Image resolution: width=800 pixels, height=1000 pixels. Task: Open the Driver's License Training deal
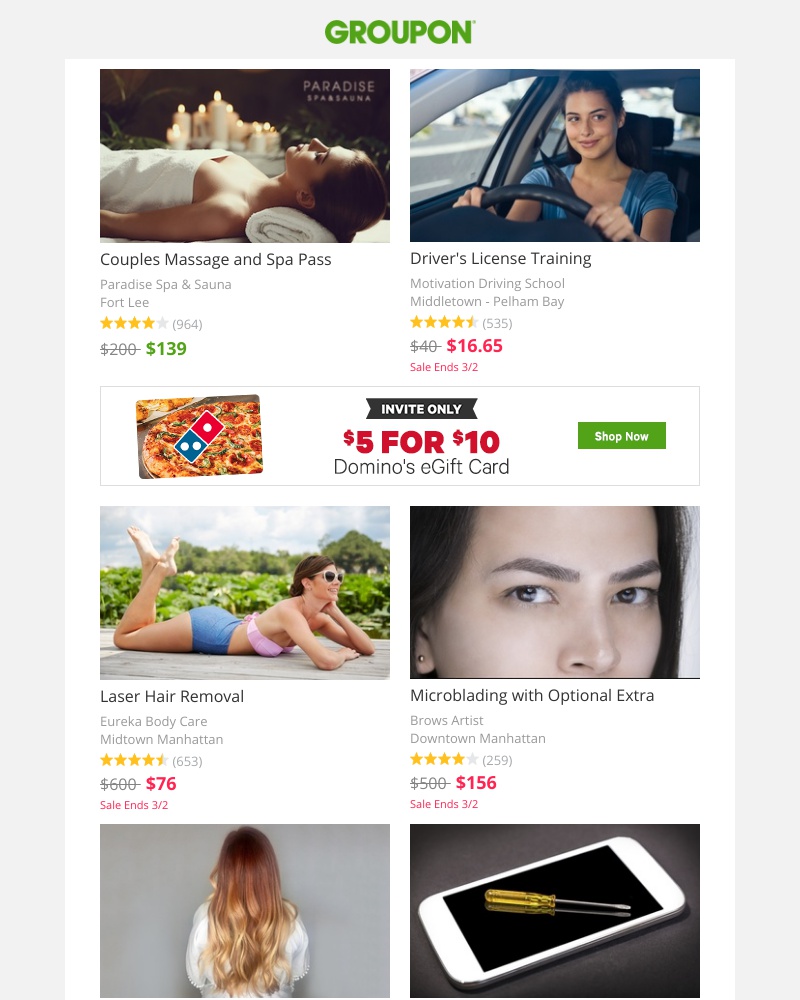click(x=500, y=258)
